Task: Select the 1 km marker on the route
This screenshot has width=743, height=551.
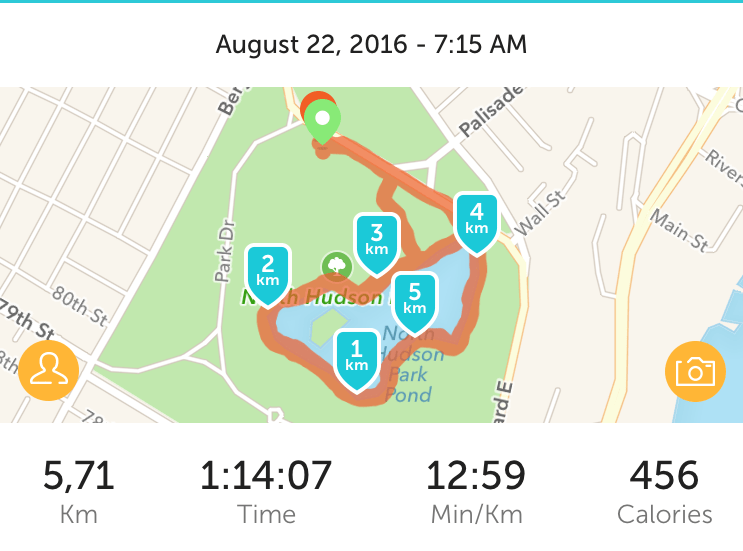Action: (357, 356)
